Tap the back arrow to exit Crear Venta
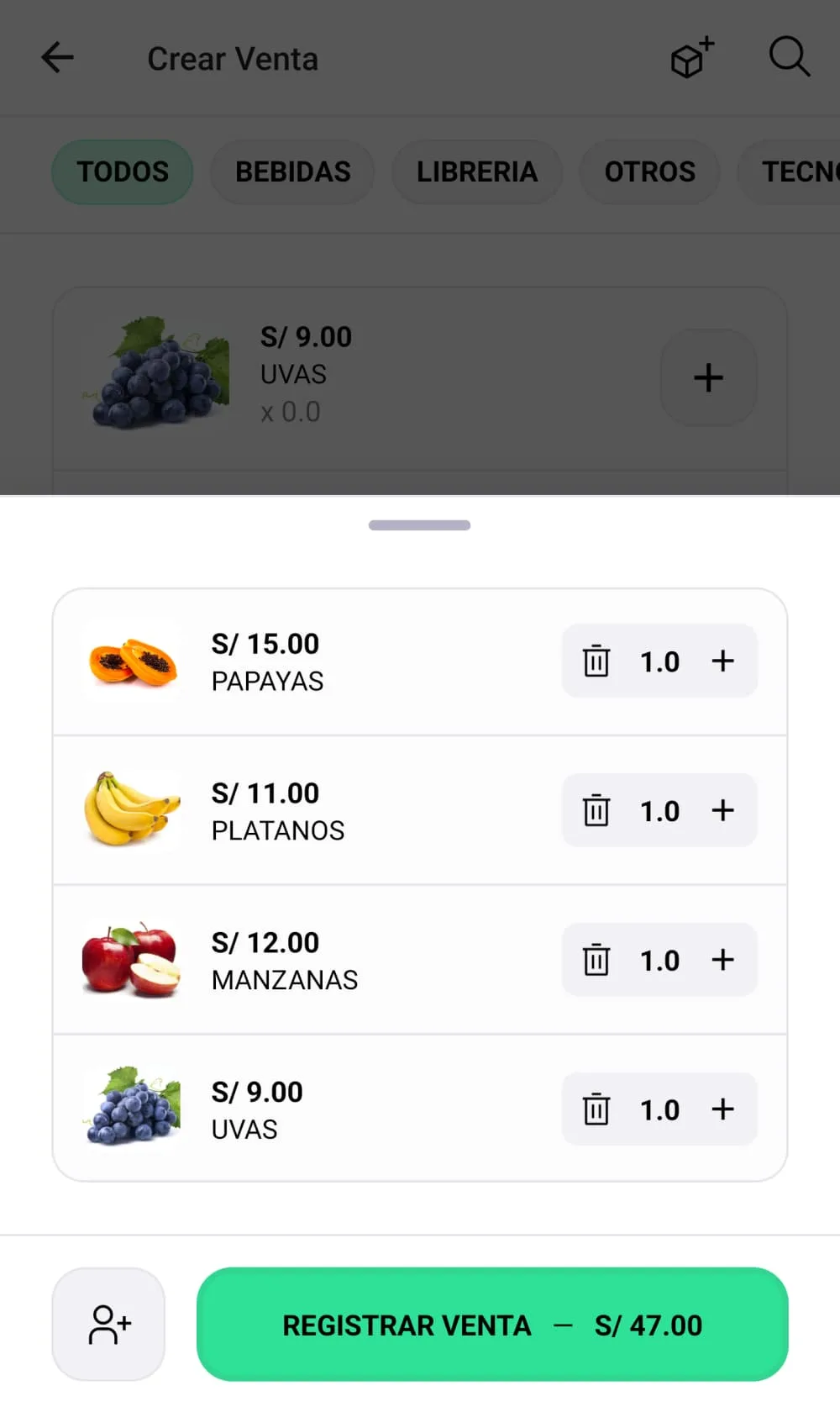 [56, 57]
